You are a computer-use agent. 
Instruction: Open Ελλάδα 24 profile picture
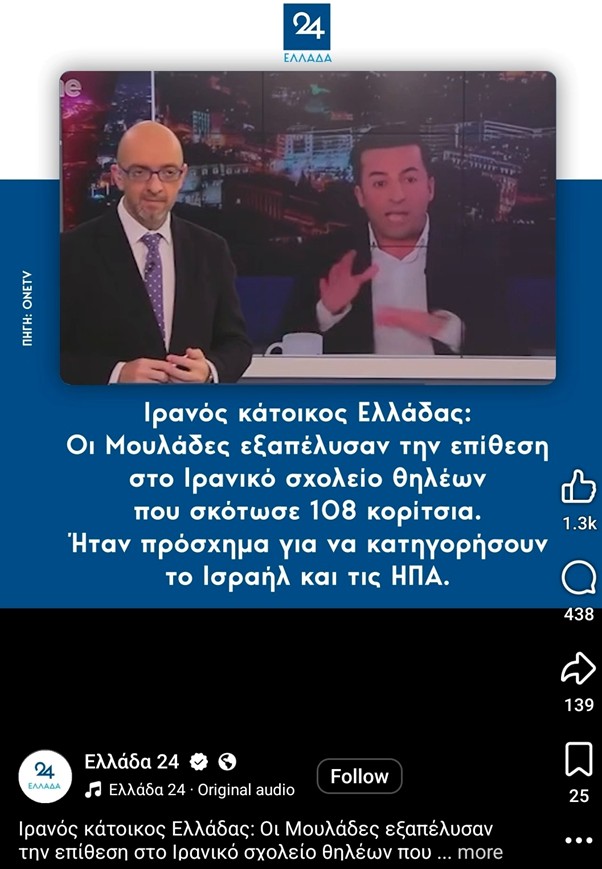45,776
